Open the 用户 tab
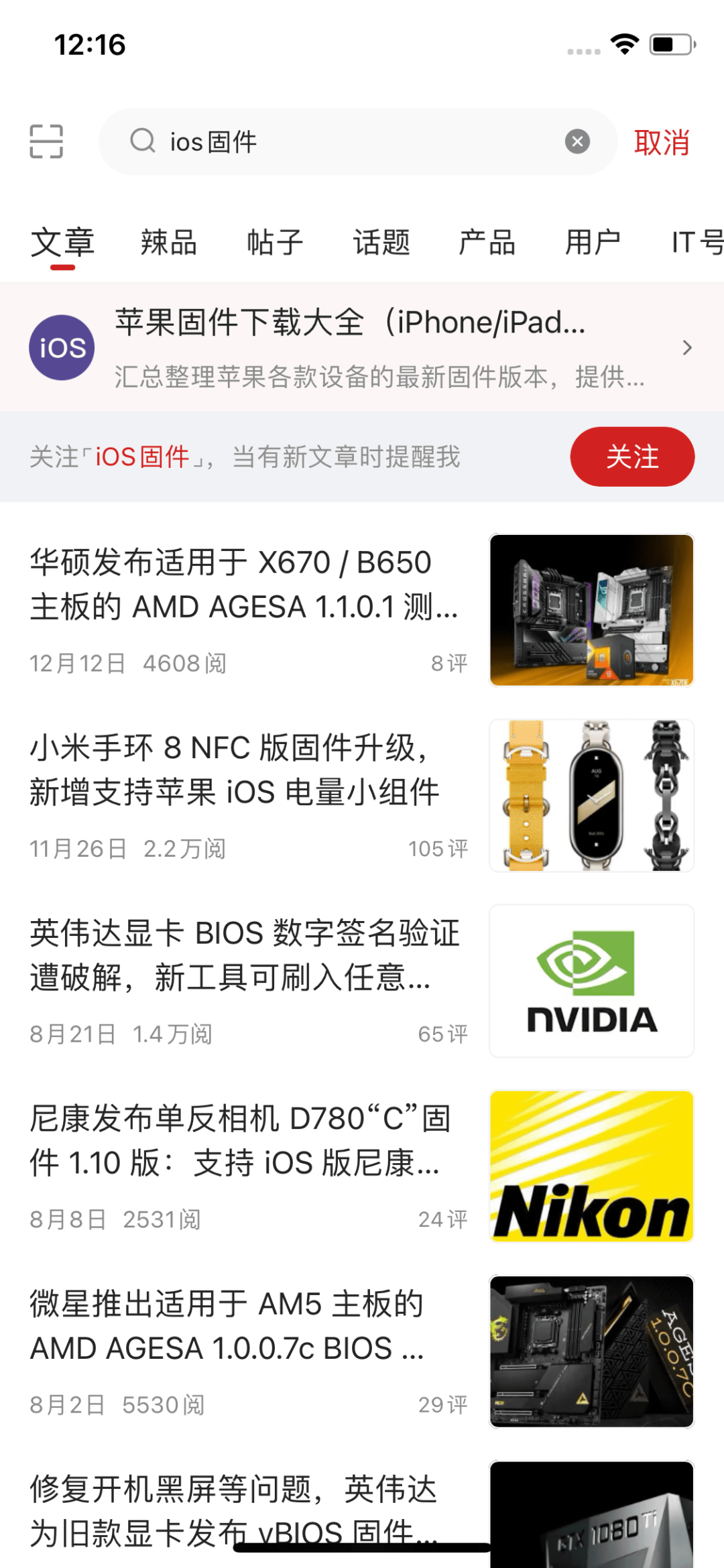724x1568 pixels. tap(593, 243)
